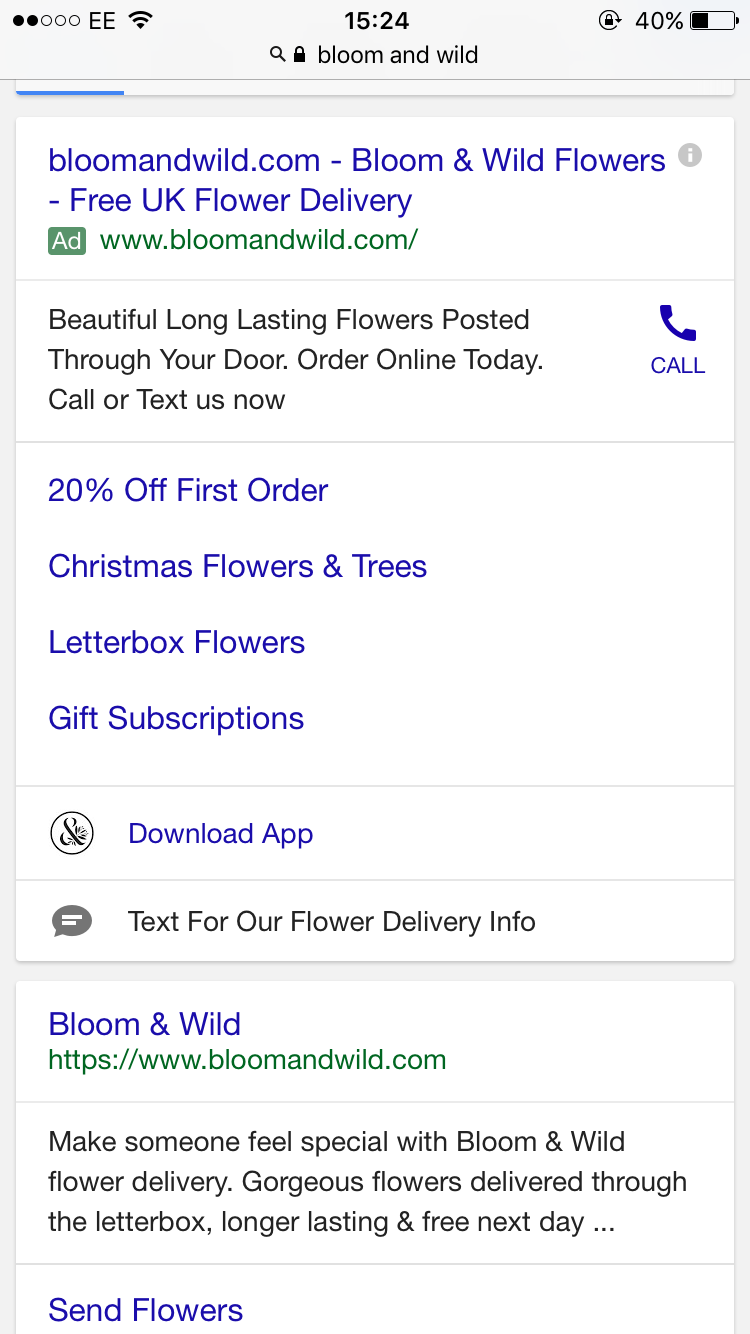Open the Letterbox Flowers link

click(176, 642)
